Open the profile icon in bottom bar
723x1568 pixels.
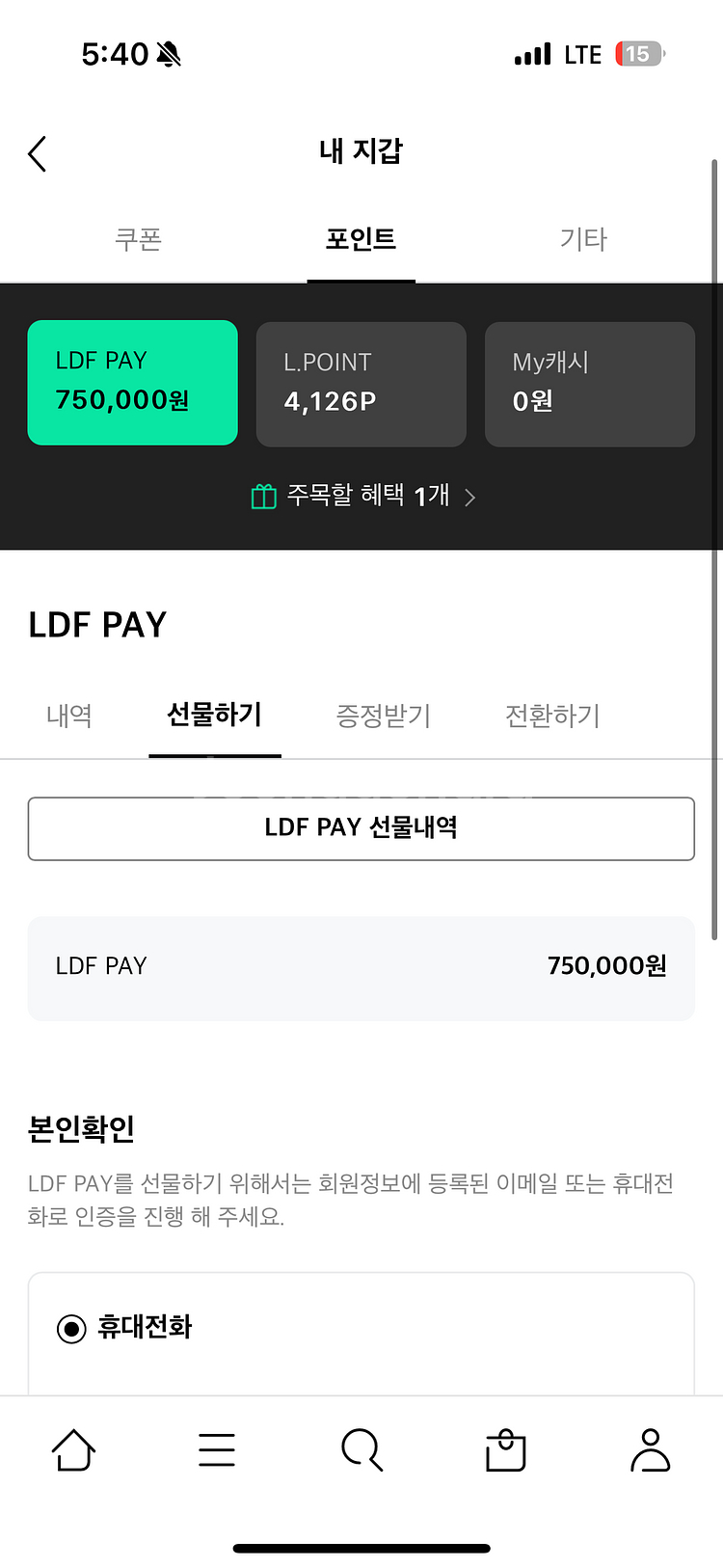click(651, 1450)
